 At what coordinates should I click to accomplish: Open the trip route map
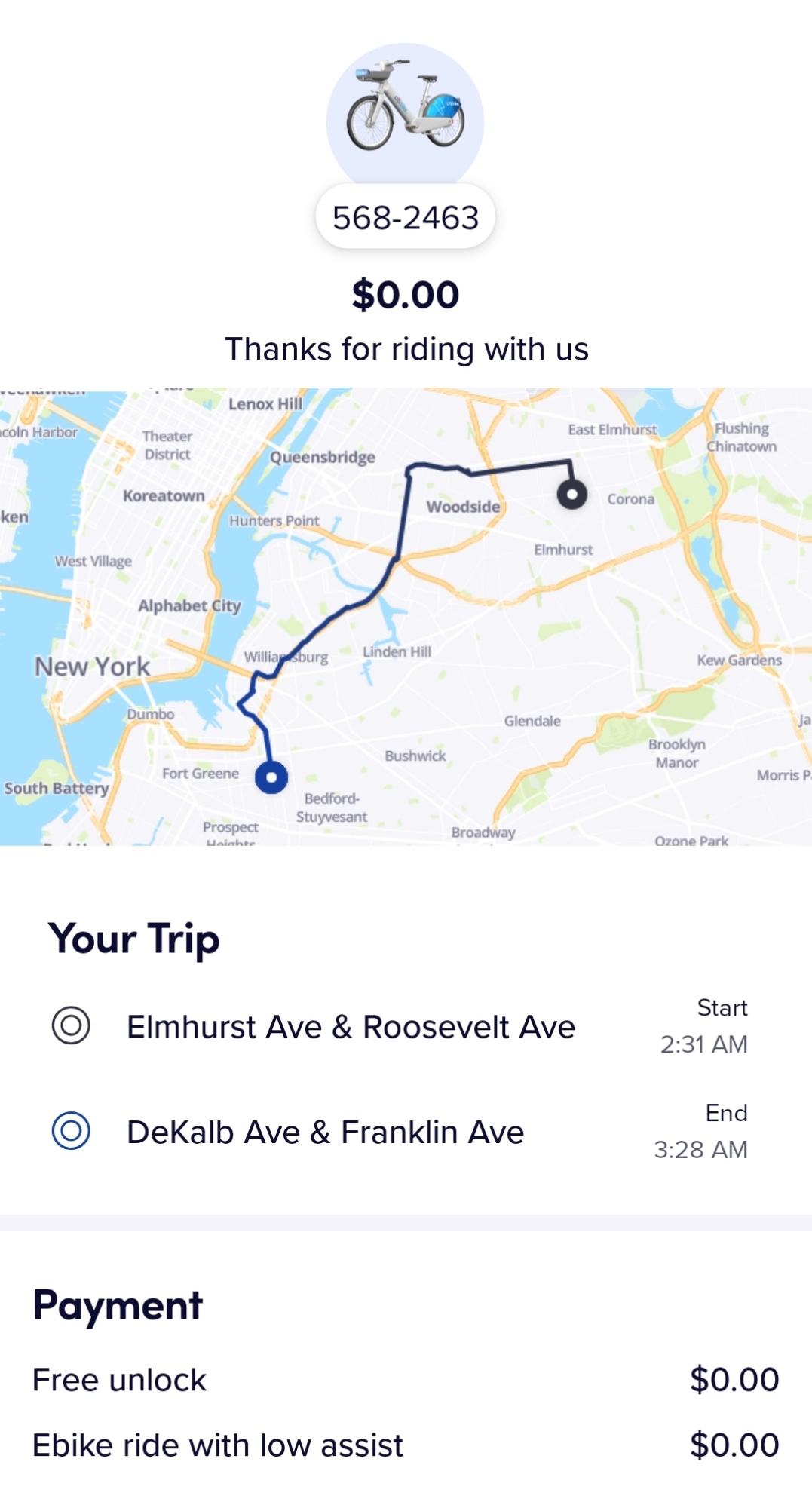[x=406, y=616]
